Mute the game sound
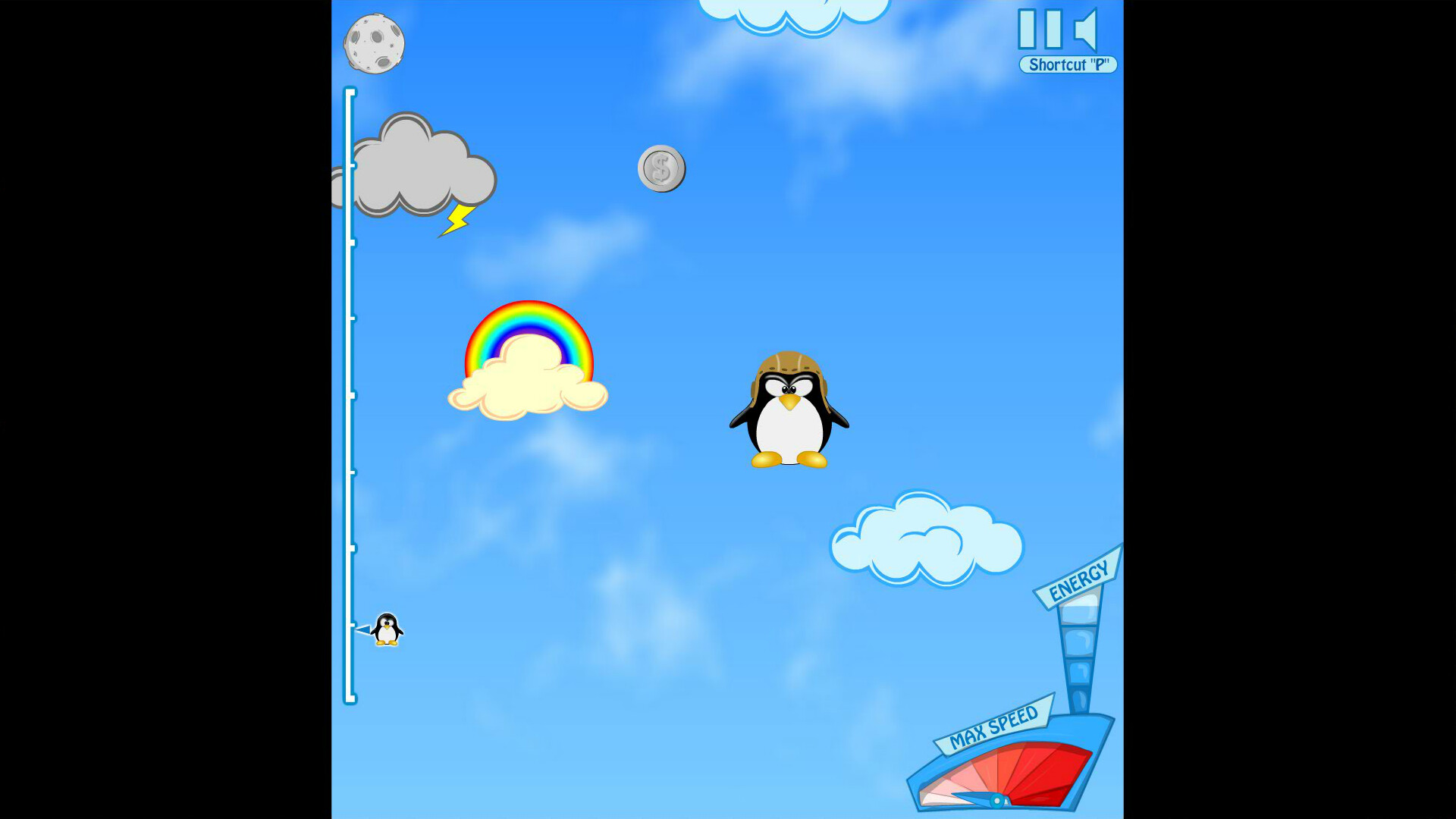This screenshot has height=819, width=1456. click(1087, 30)
